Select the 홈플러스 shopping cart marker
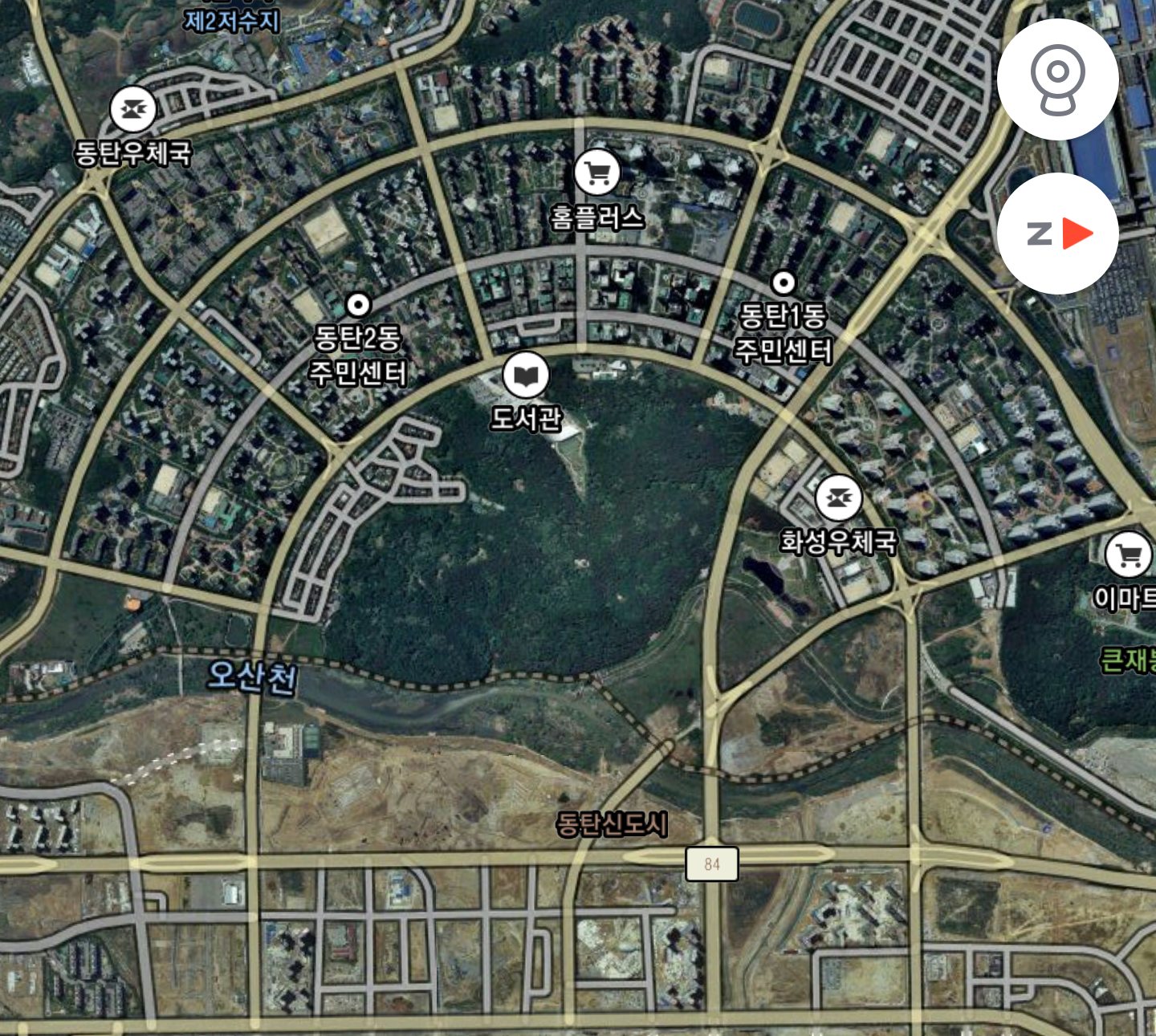This screenshot has height=1036, width=1156. tap(597, 173)
